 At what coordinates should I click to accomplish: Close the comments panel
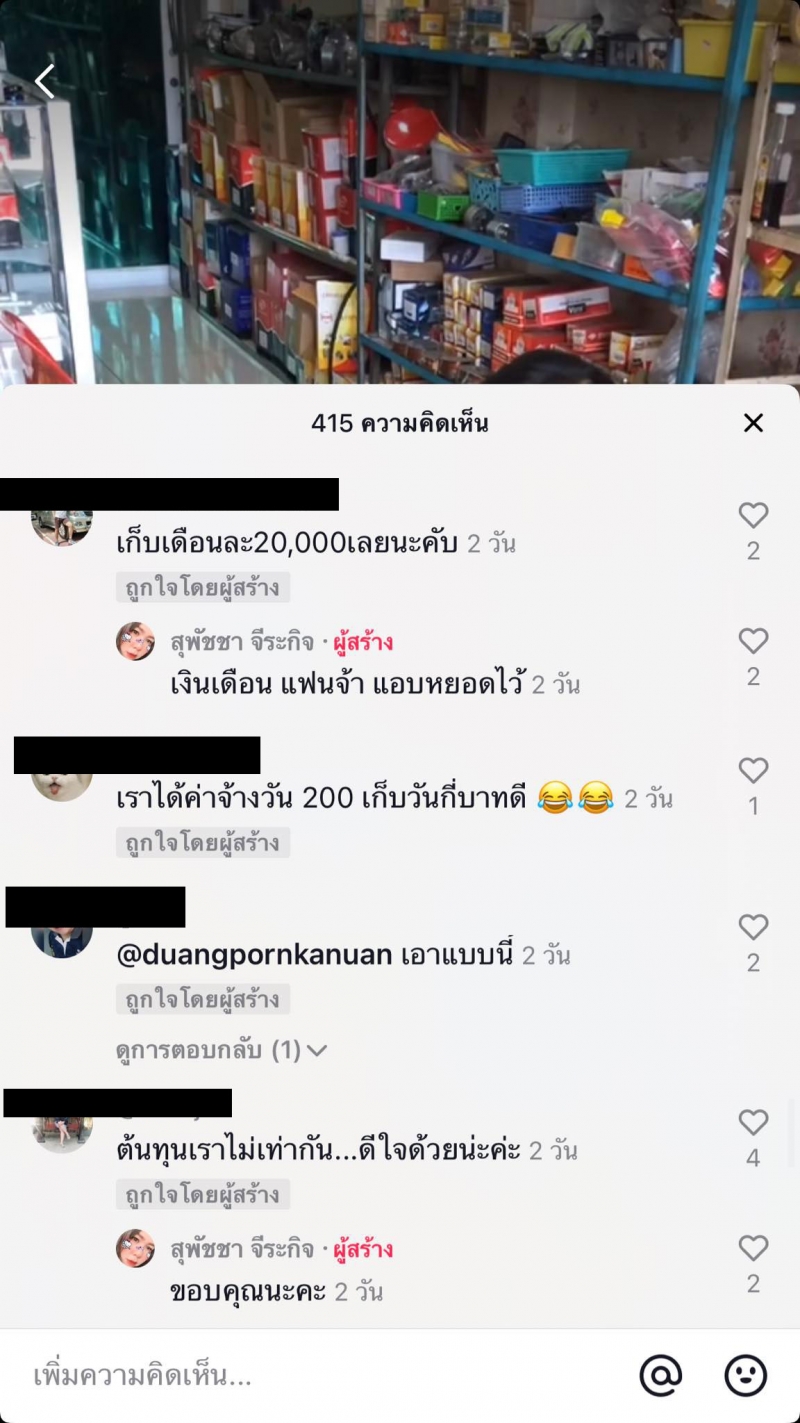[x=753, y=423]
